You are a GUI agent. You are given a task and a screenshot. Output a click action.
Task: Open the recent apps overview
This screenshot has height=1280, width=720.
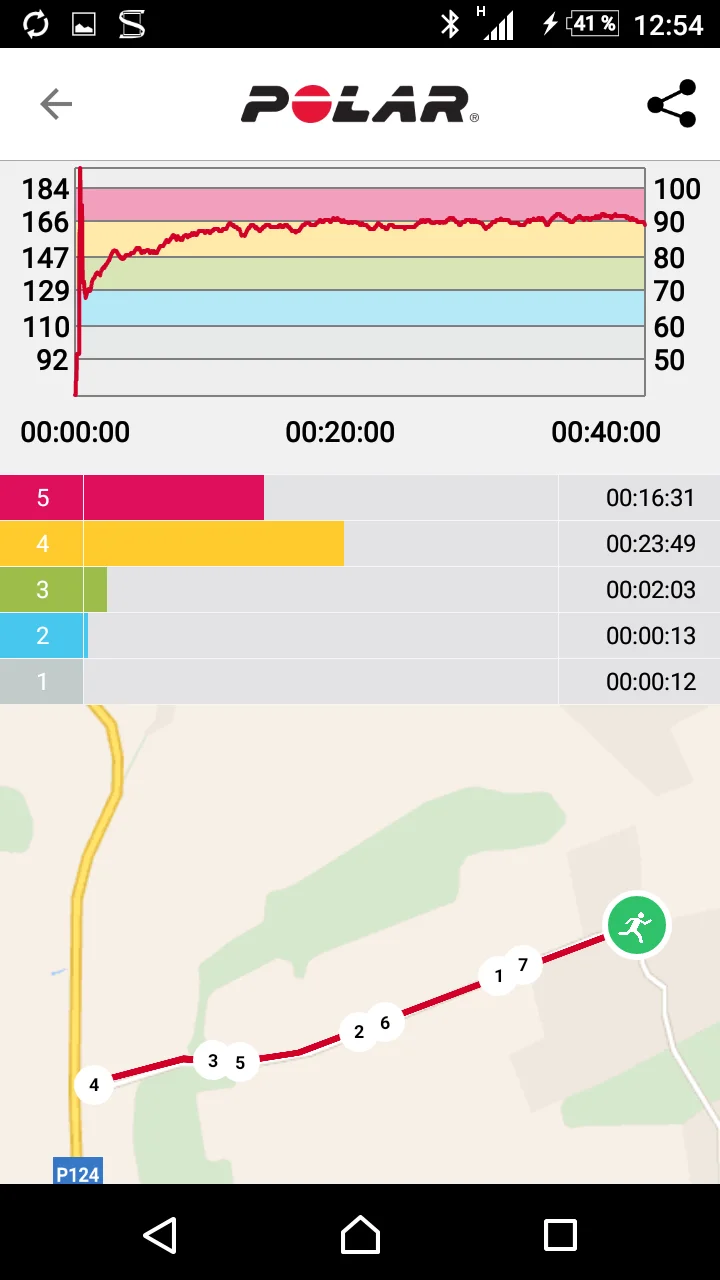tap(560, 1235)
